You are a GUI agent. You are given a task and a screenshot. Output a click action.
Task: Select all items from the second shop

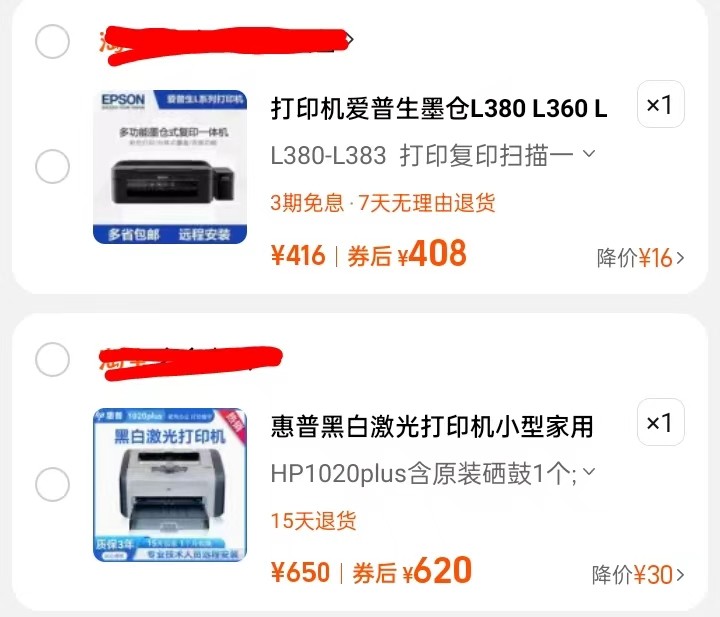pyautogui.click(x=52, y=358)
